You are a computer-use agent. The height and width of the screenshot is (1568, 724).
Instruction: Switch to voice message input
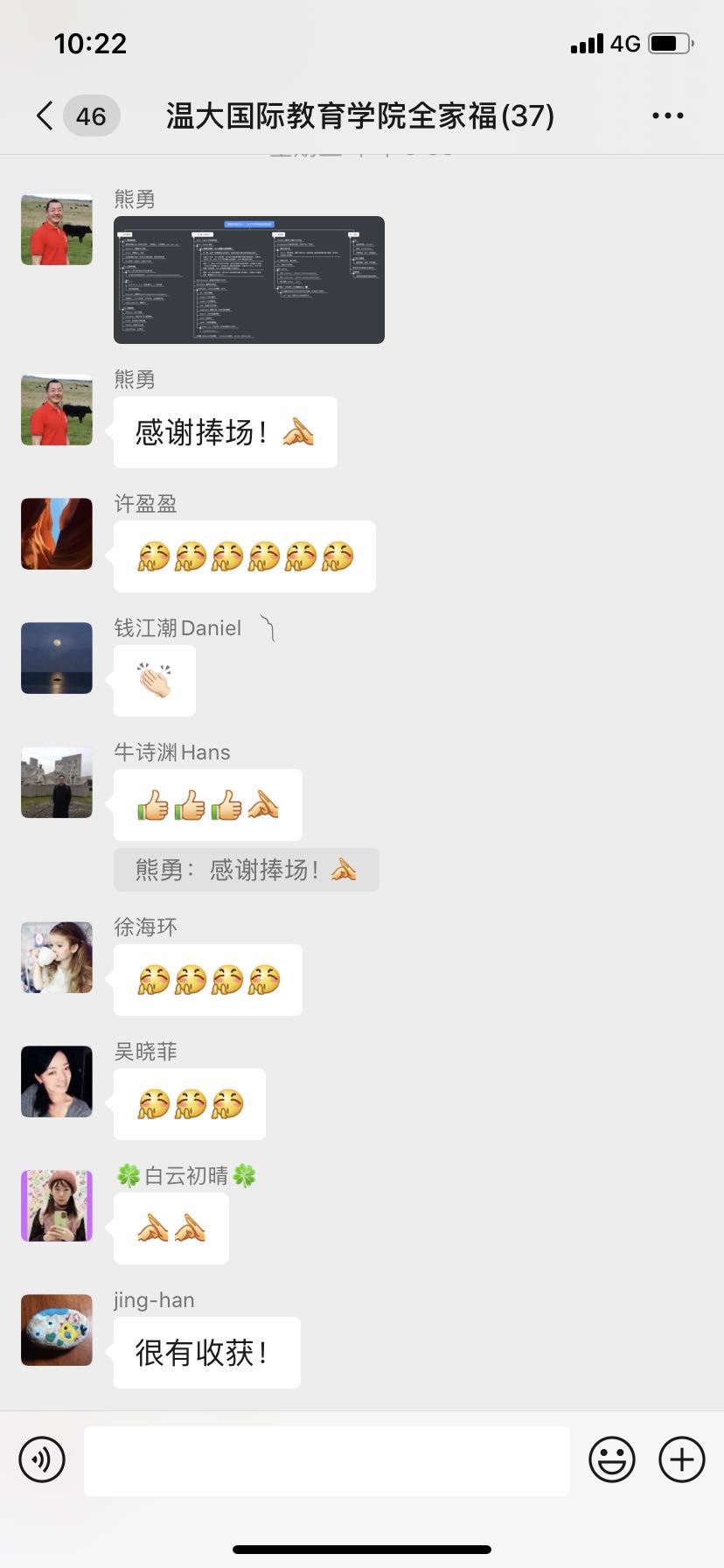pos(42,1459)
